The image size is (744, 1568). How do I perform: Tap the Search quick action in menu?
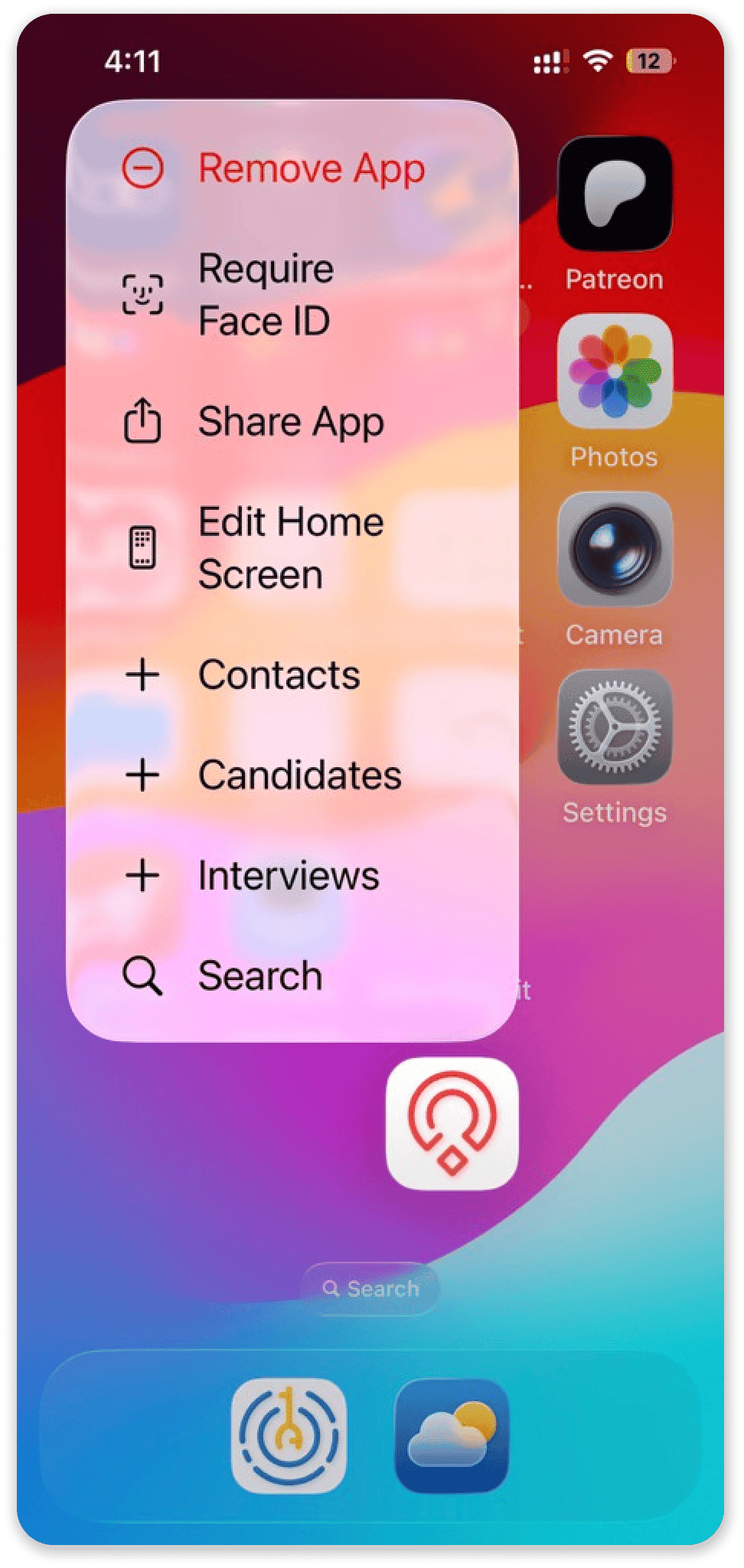click(x=291, y=975)
